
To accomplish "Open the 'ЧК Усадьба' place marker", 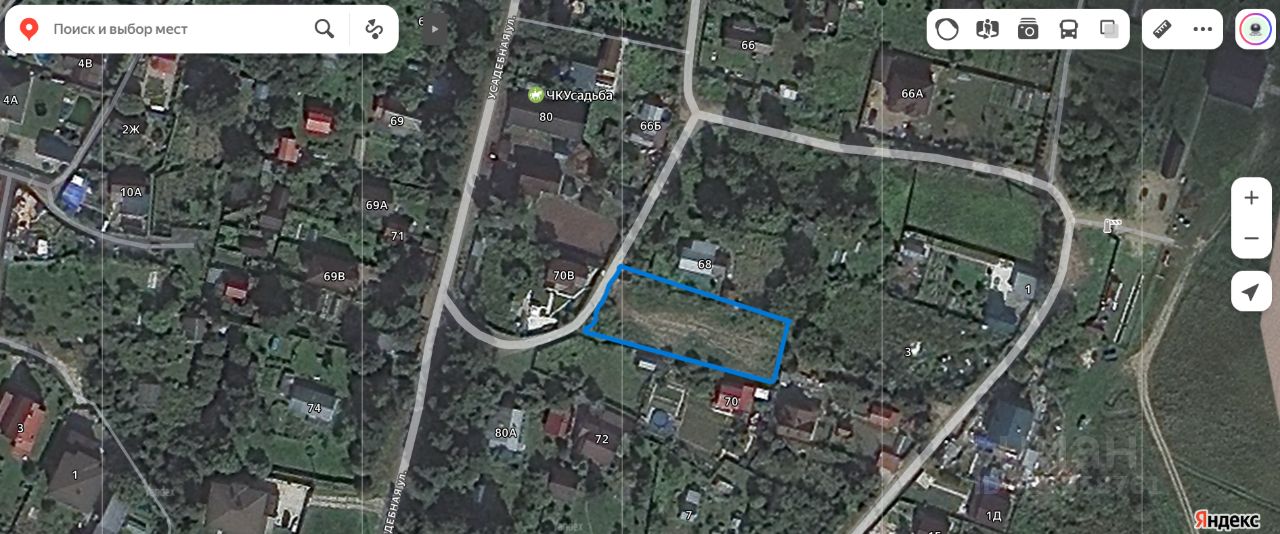I will [x=536, y=95].
